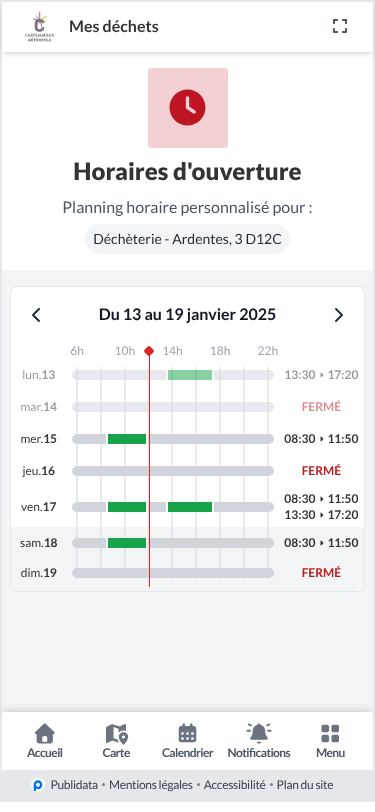Screen dimensions: 375x812
Task: Toggle fullscreen mode icon
Action: point(340,26)
